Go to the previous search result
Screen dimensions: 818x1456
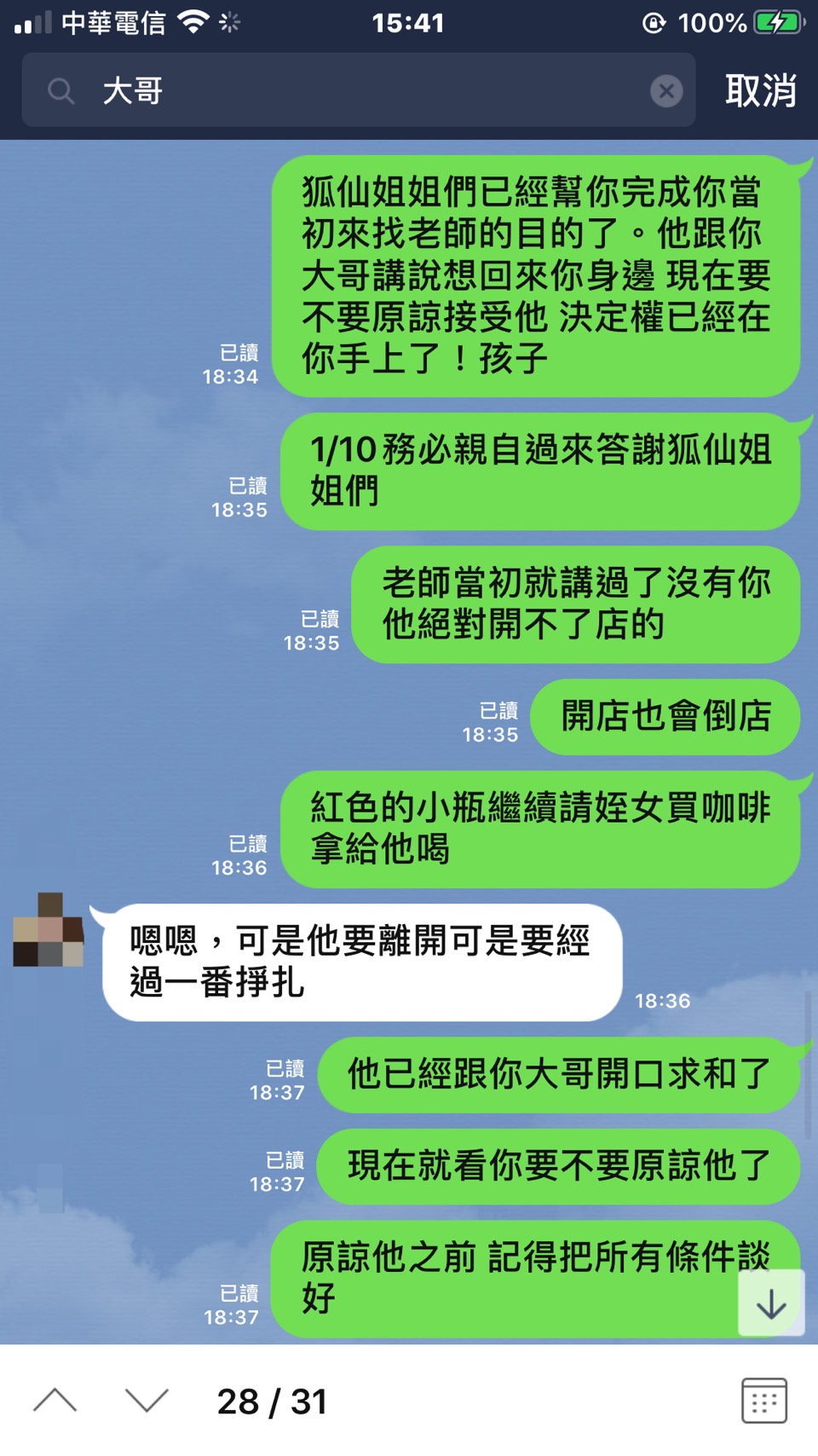pos(55,1401)
